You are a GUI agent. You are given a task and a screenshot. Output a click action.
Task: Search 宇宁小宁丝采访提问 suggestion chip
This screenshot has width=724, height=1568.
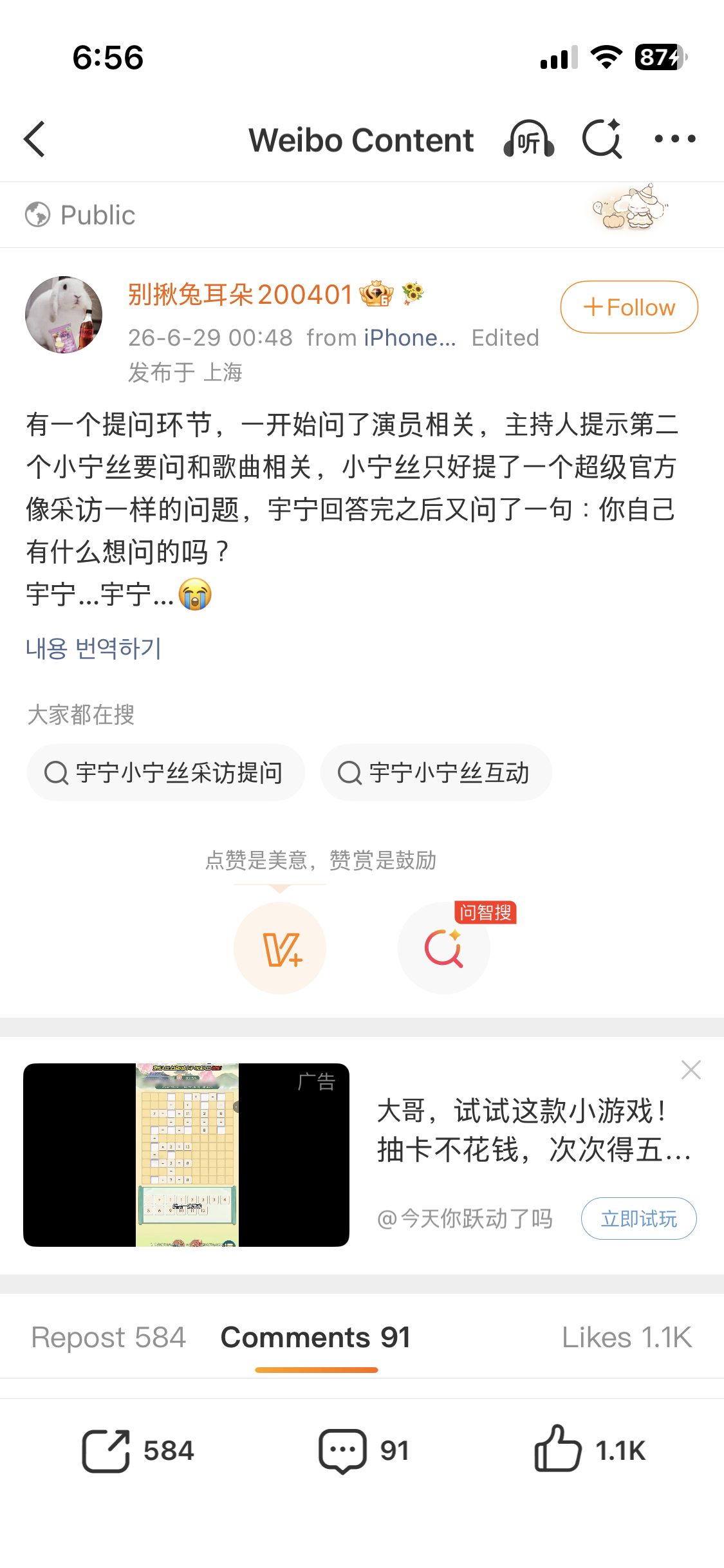pos(165,772)
